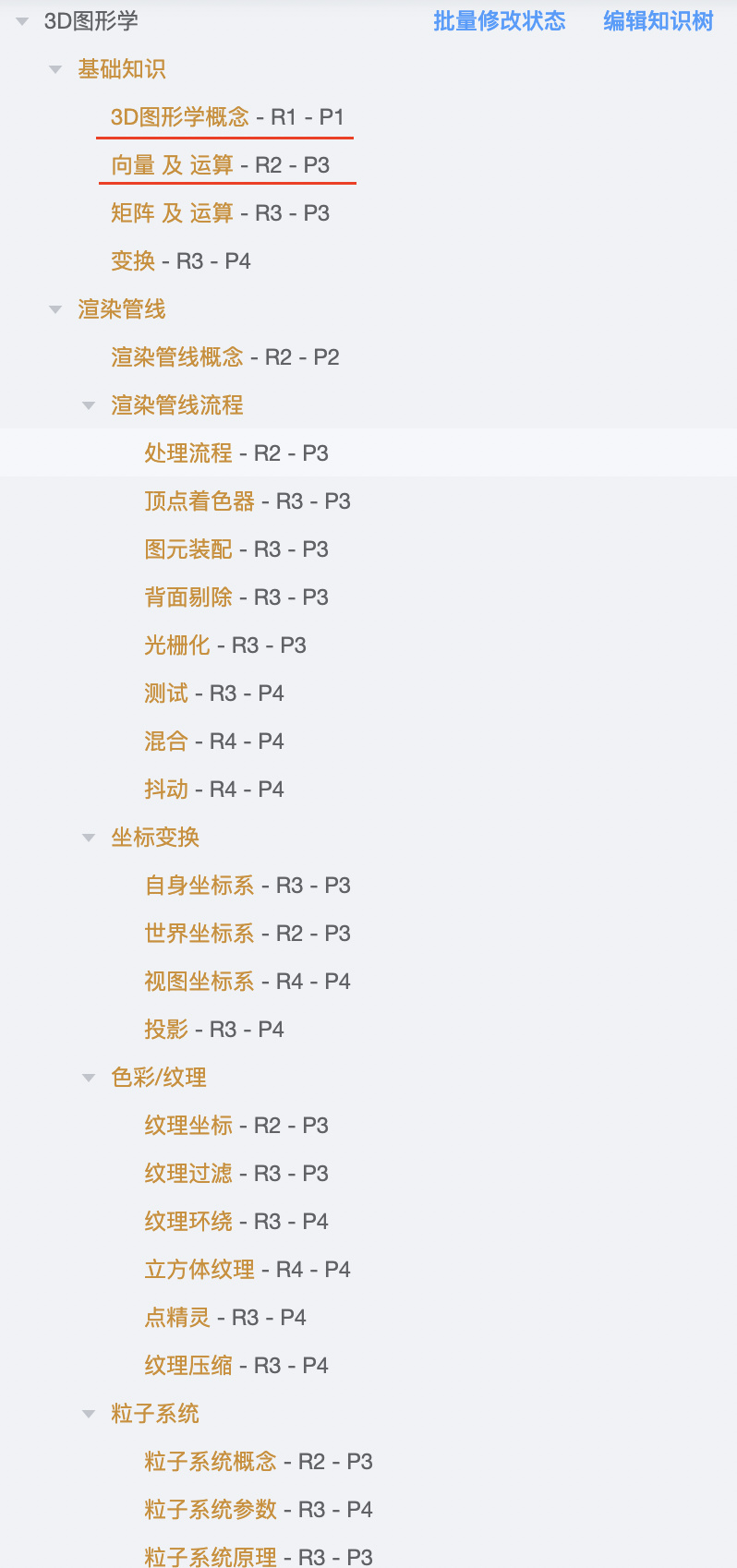Open 矩阵 及 运算 - R3 - P3
The image size is (737, 1568).
pyautogui.click(x=220, y=213)
